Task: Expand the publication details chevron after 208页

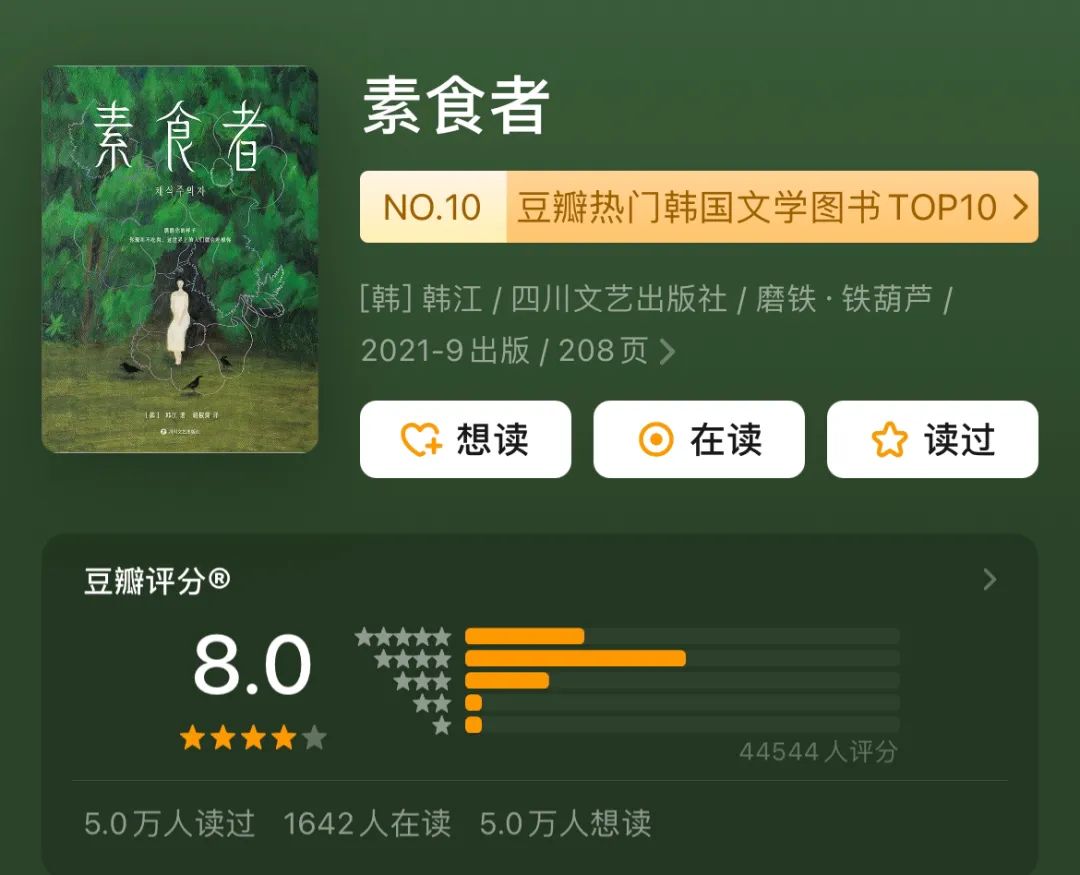Action: pos(667,352)
